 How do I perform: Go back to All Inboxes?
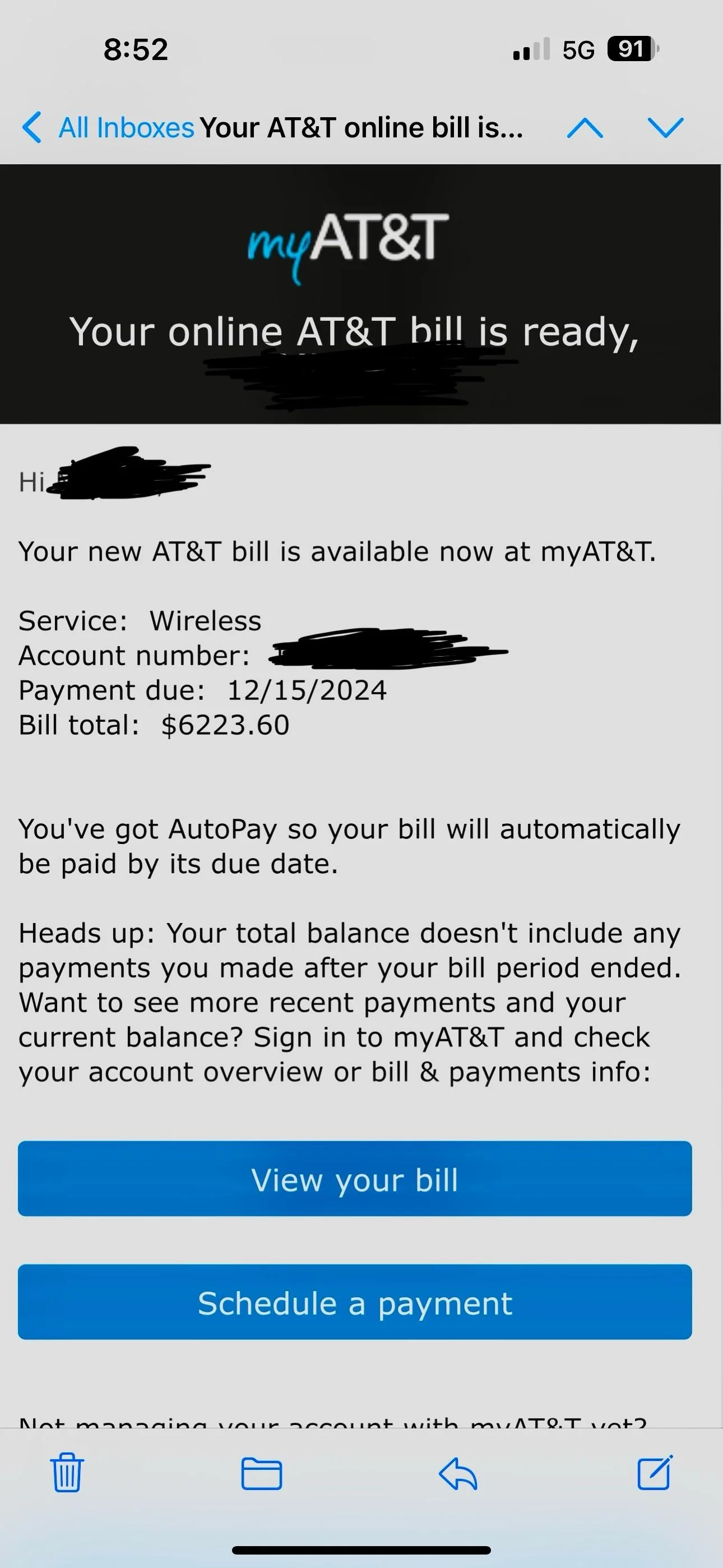(106, 128)
